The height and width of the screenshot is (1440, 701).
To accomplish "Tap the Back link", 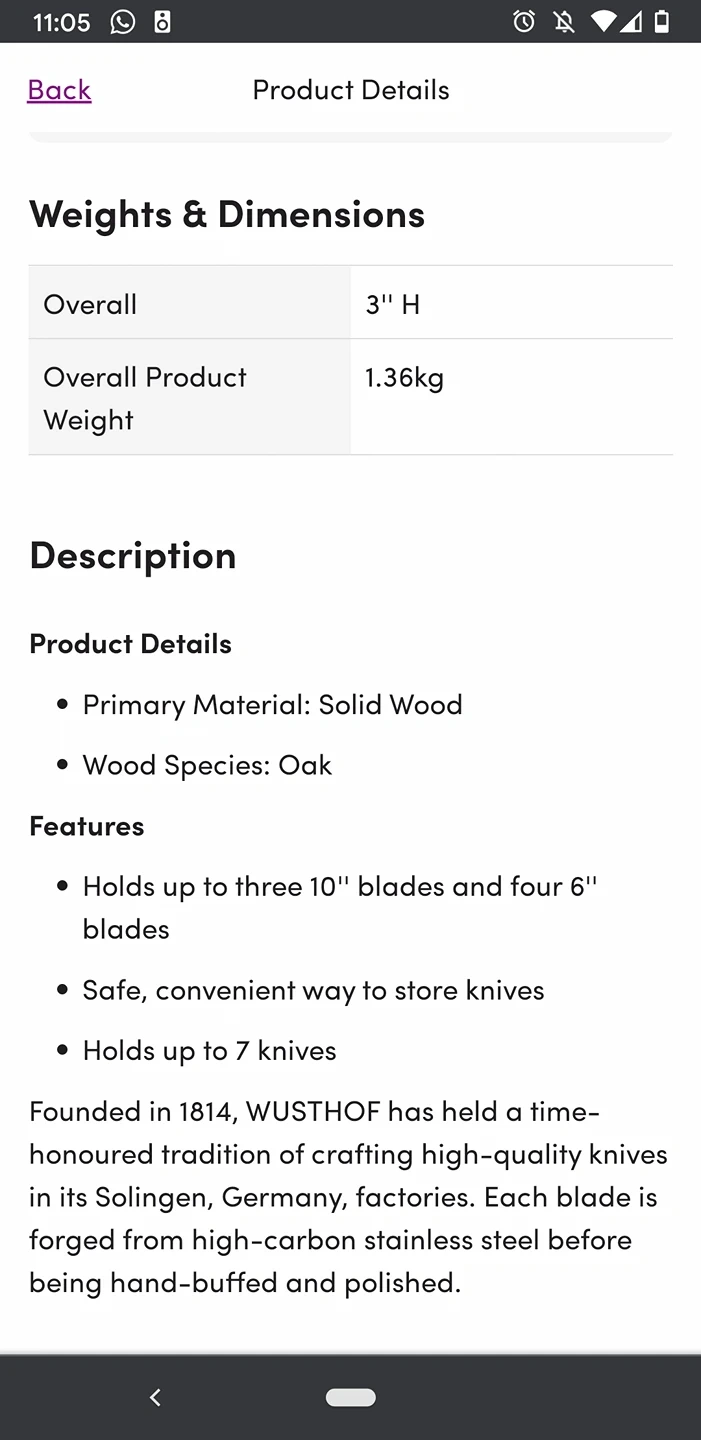I will click(x=59, y=90).
